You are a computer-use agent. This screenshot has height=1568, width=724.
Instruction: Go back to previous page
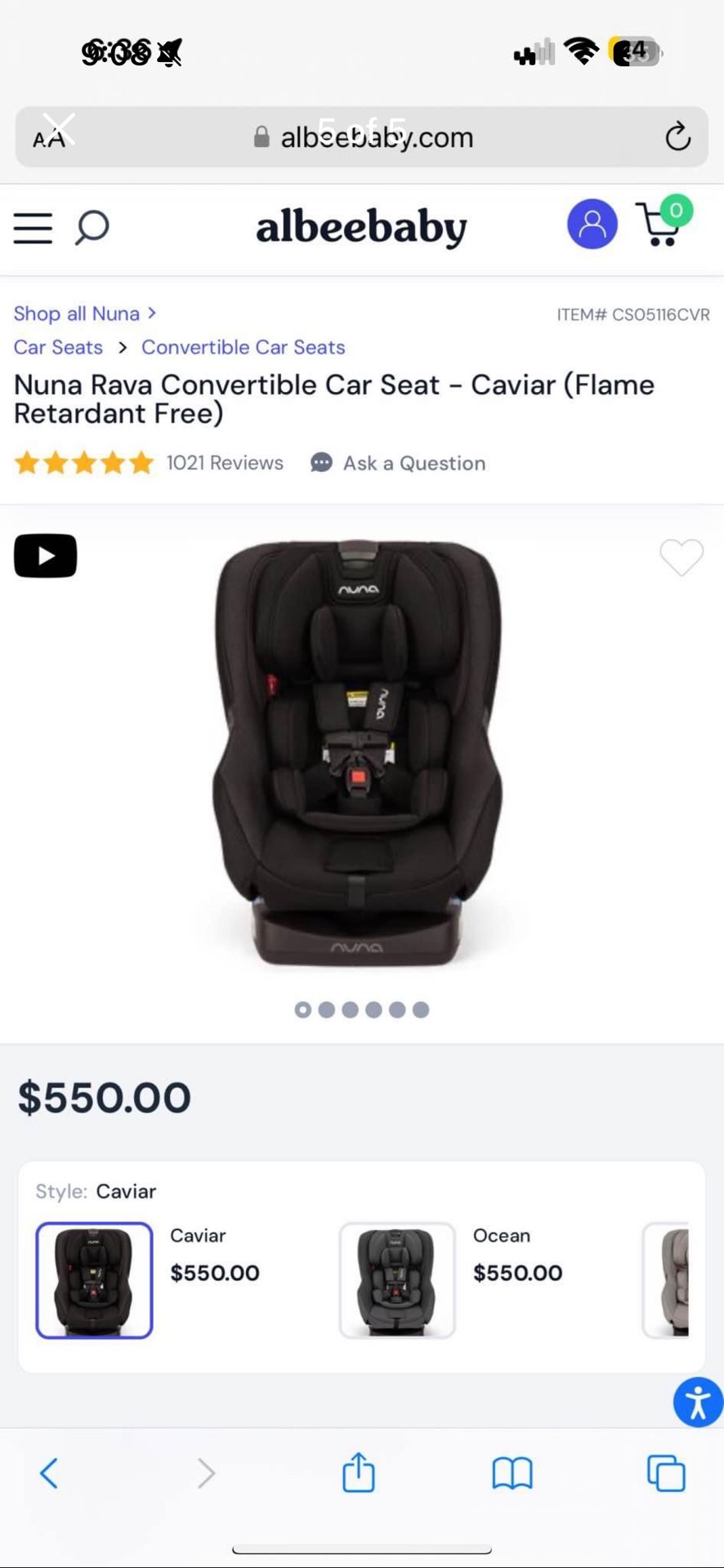(49, 1473)
